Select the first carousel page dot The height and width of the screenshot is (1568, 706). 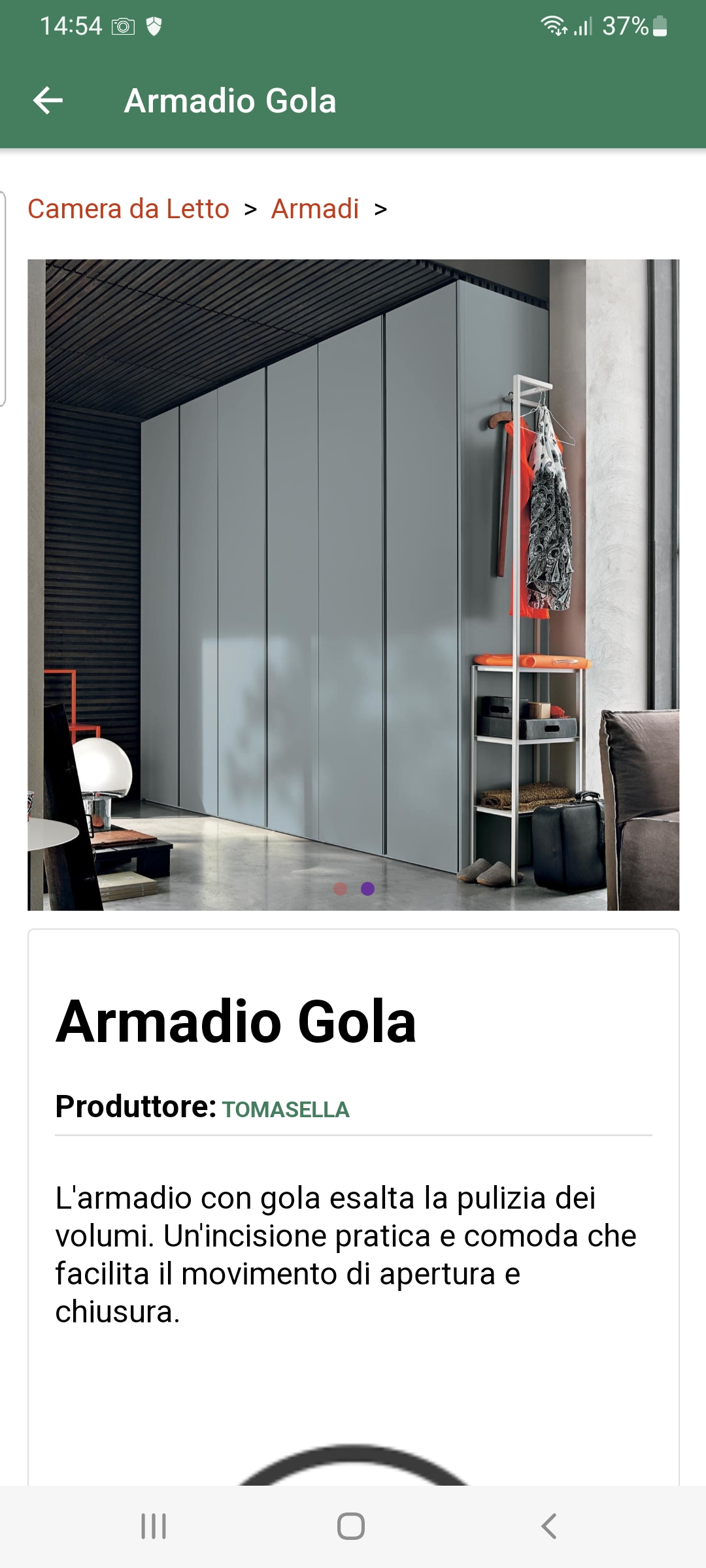coord(340,889)
